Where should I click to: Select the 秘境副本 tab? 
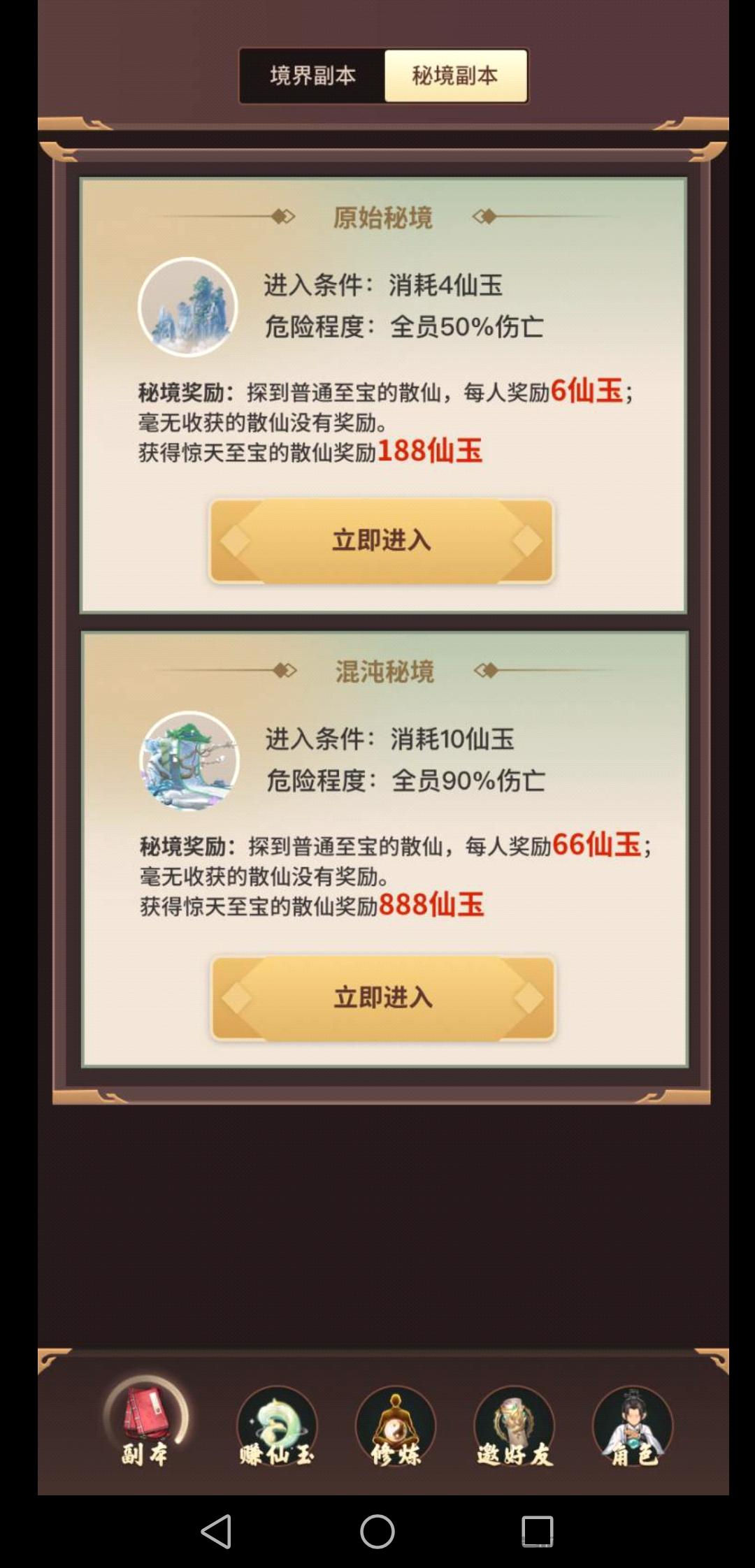tap(455, 75)
